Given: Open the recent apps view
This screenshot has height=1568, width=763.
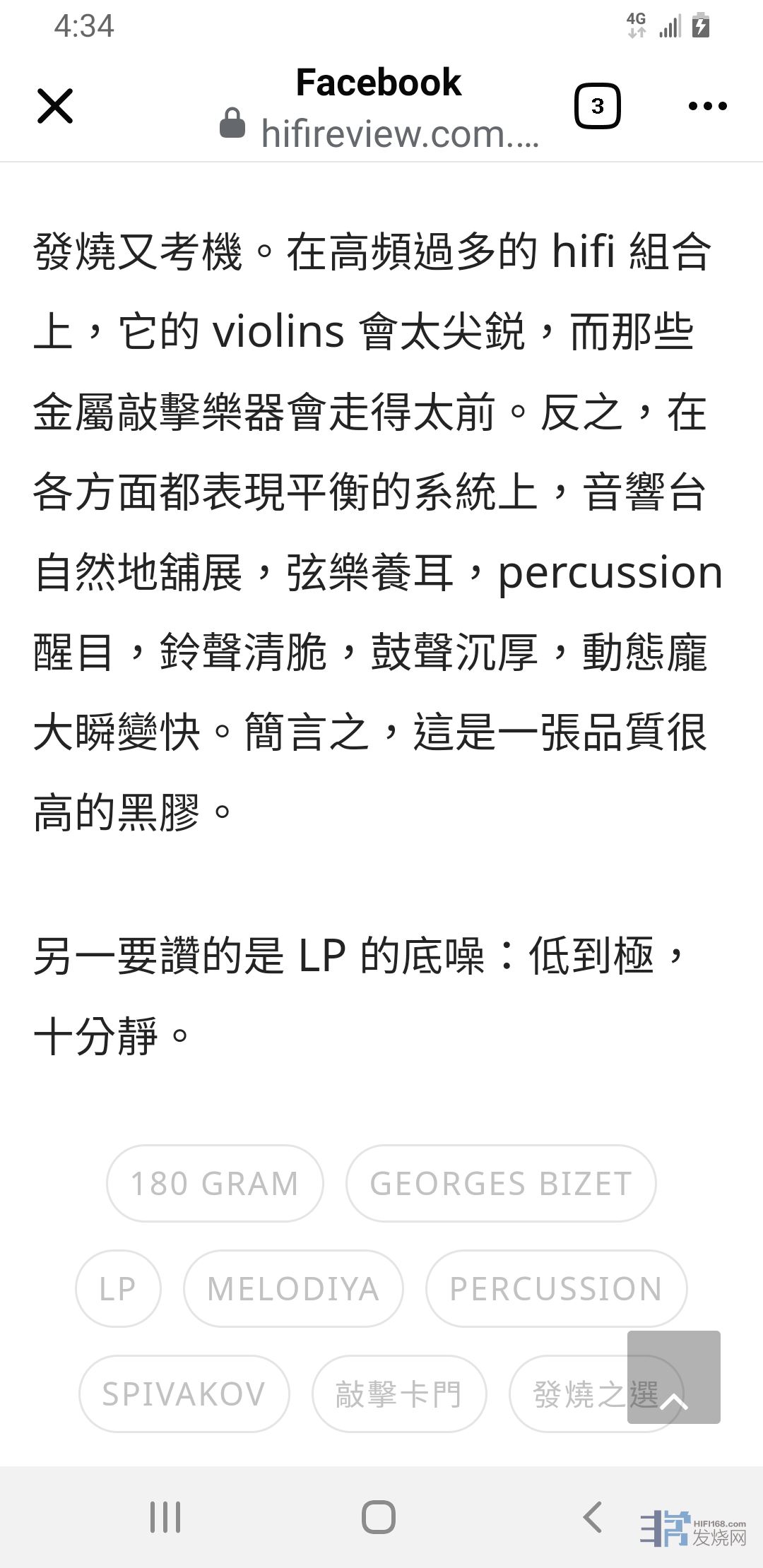Looking at the screenshot, I should [165, 1516].
